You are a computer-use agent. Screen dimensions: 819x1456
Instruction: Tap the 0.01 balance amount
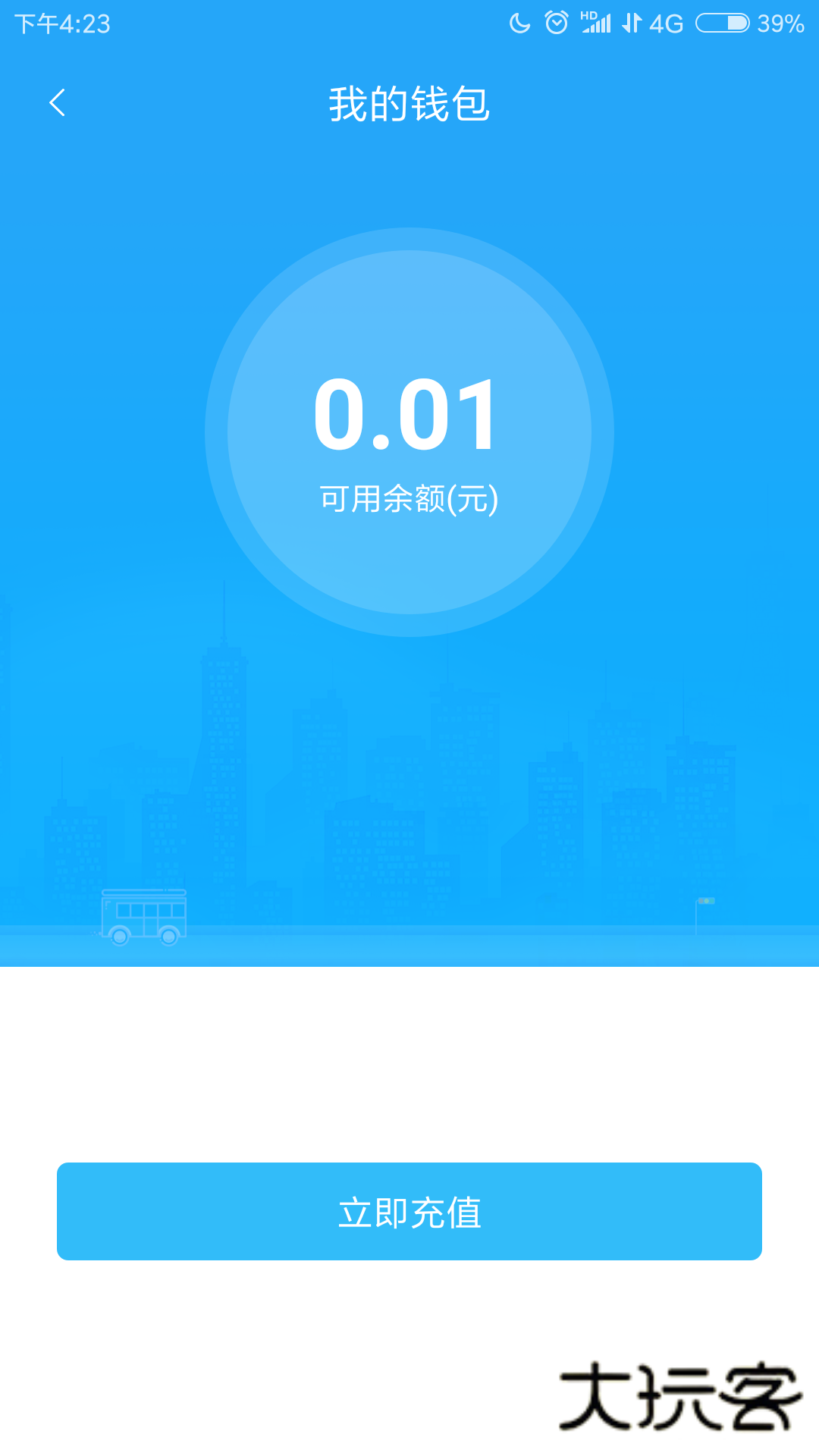pyautogui.click(x=409, y=416)
